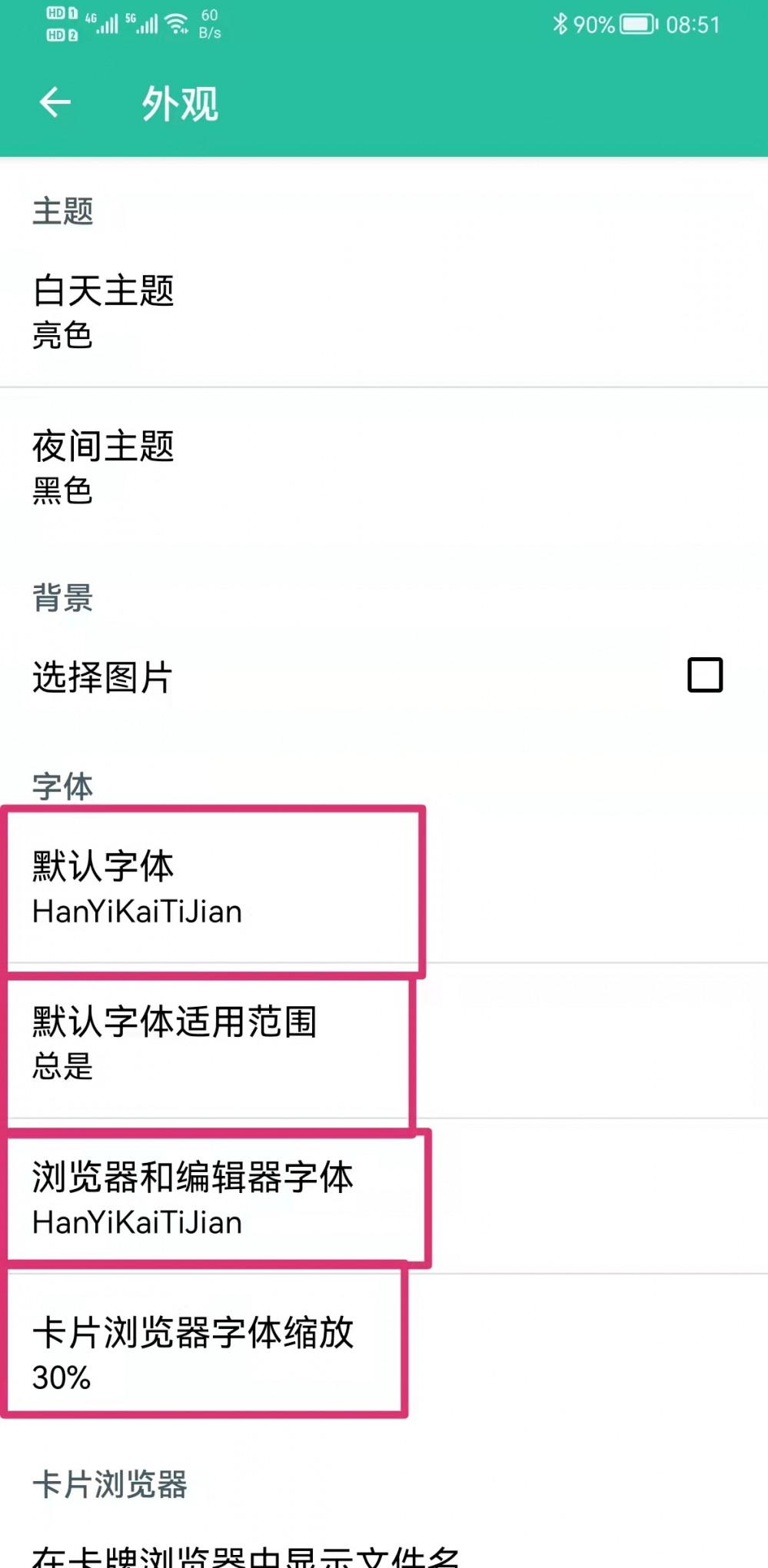
Task: Open 浏览器和编辑器字体 setting
Action: click(x=384, y=1197)
